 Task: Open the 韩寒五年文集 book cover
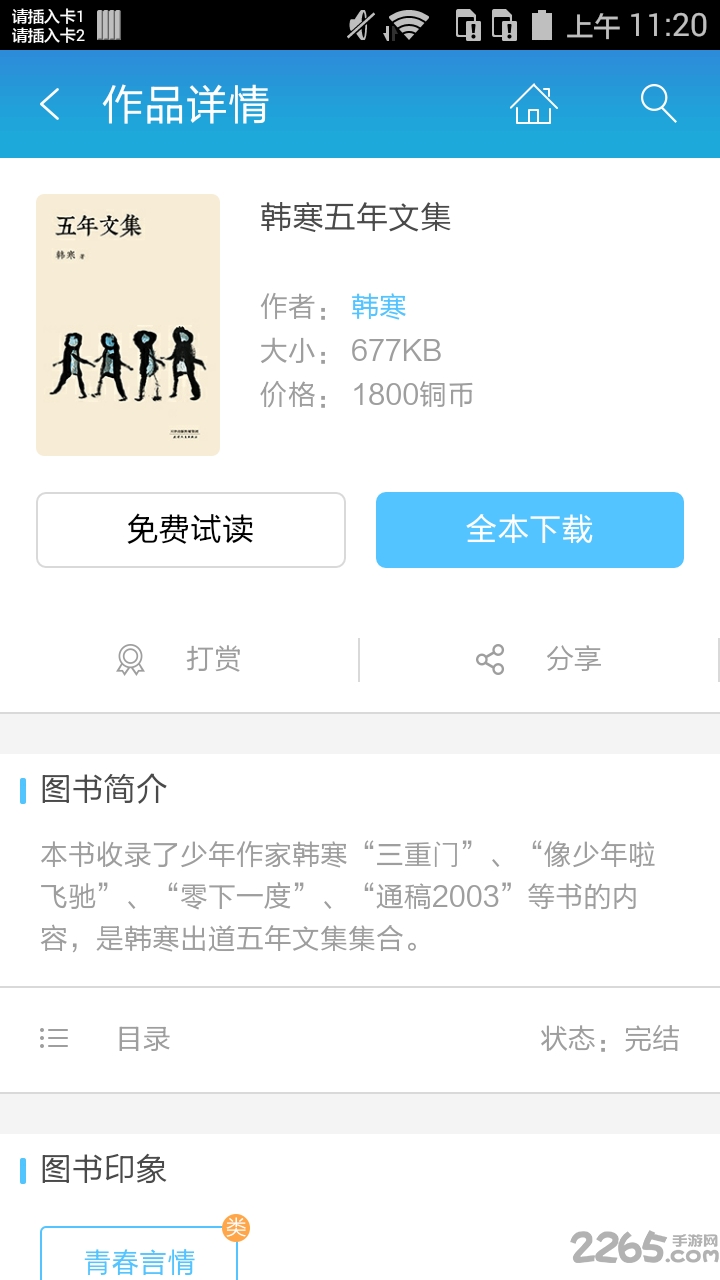click(x=128, y=325)
